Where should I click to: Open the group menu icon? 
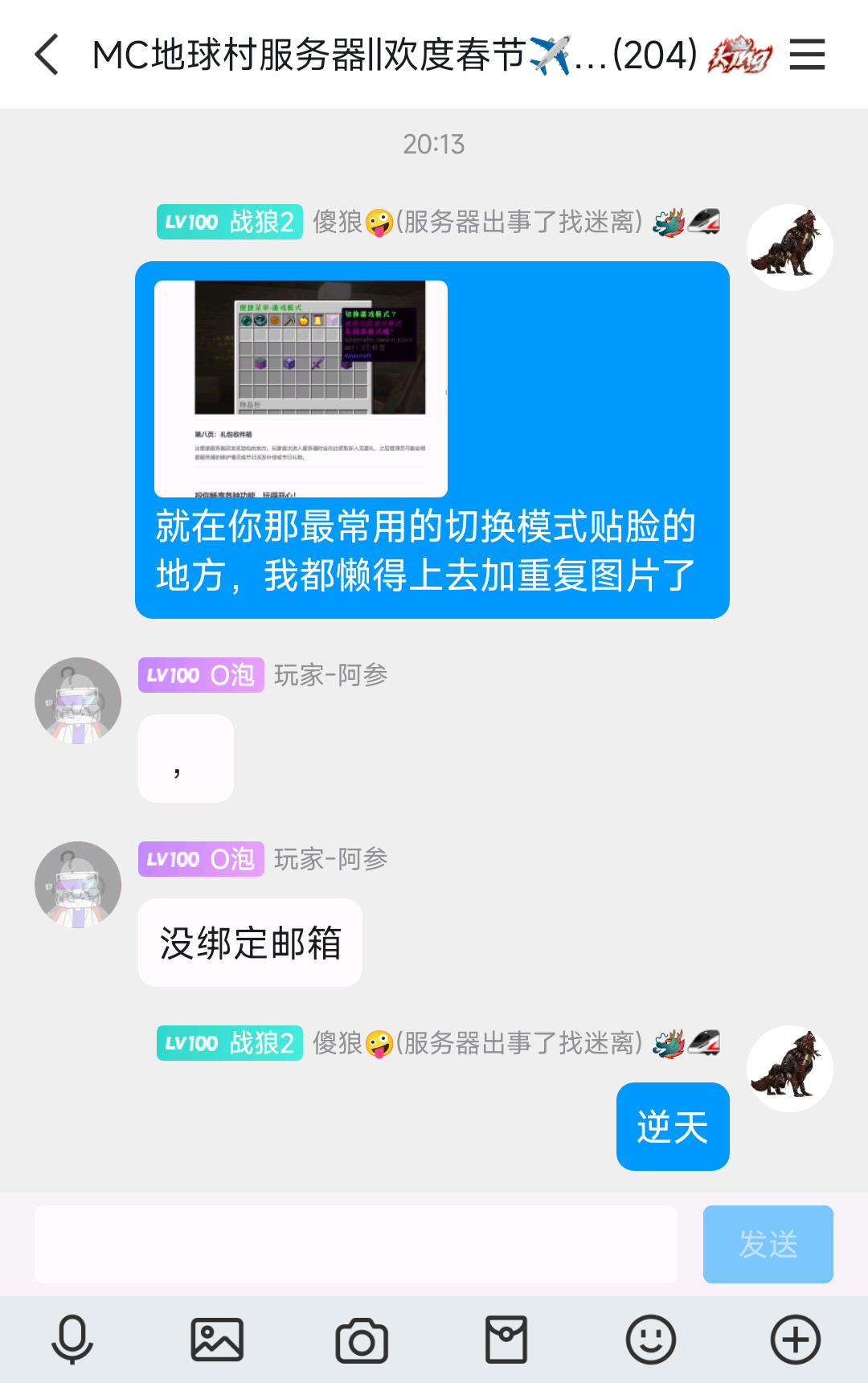807,55
